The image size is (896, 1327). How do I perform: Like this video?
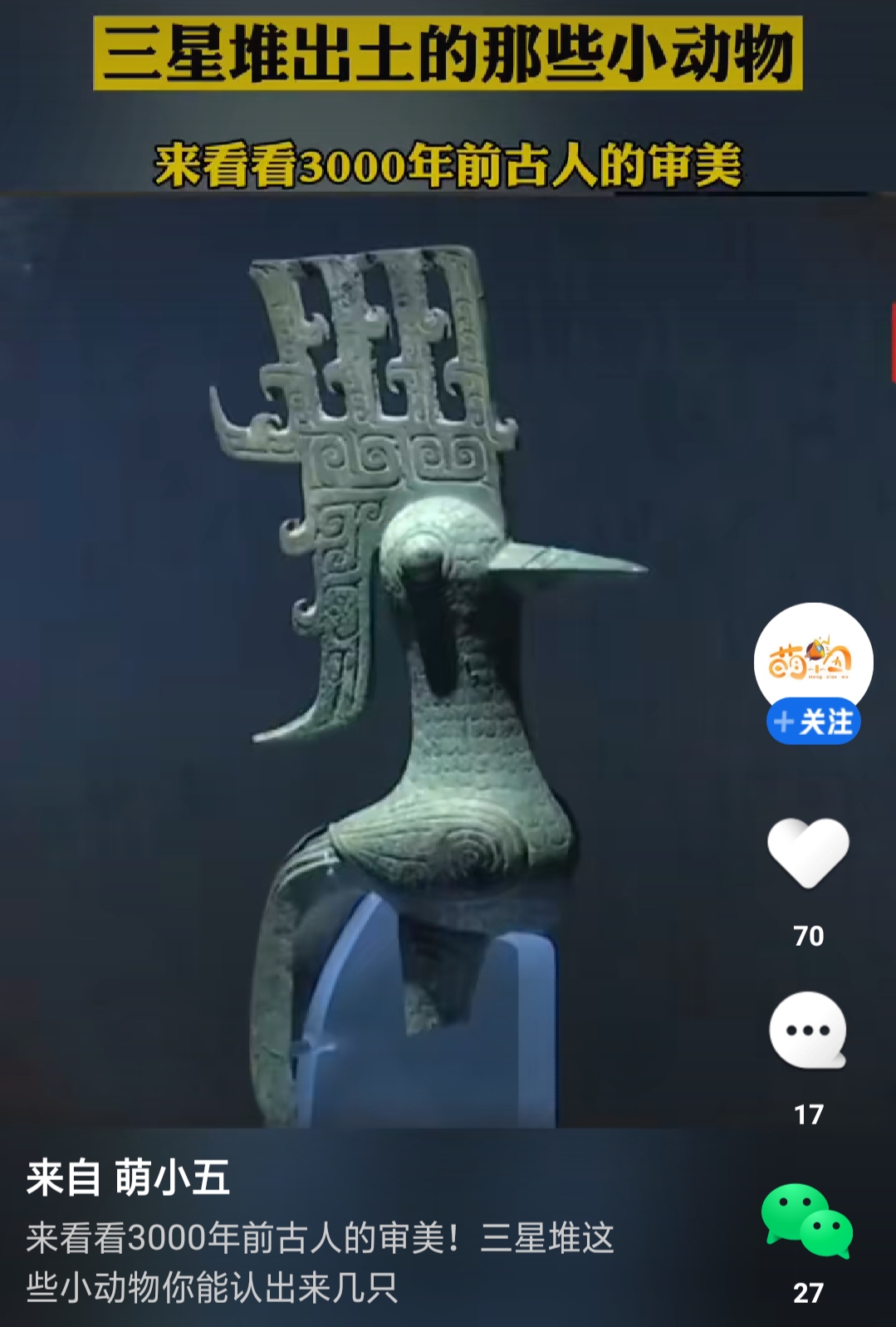click(x=808, y=853)
